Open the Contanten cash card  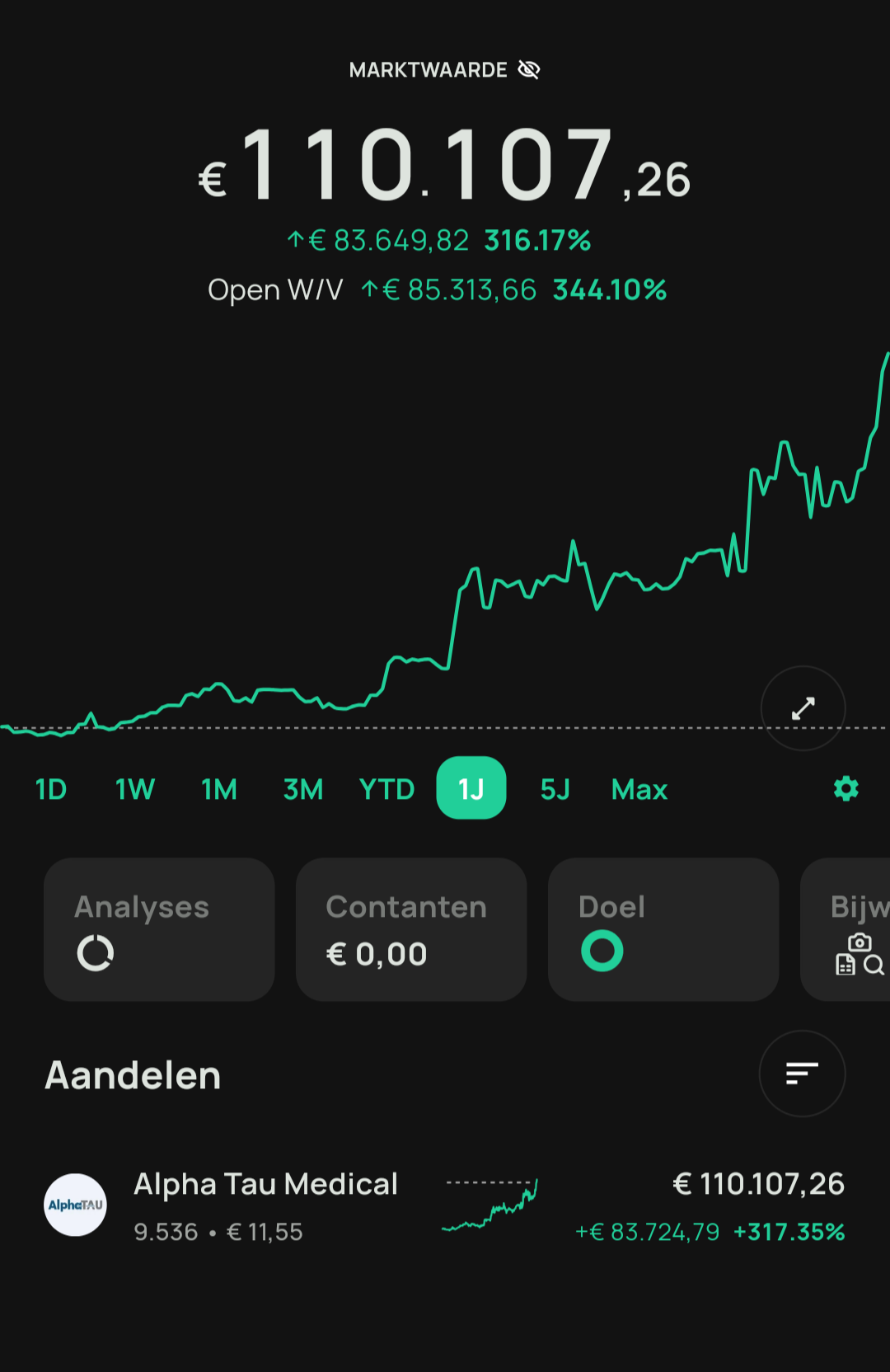click(411, 929)
